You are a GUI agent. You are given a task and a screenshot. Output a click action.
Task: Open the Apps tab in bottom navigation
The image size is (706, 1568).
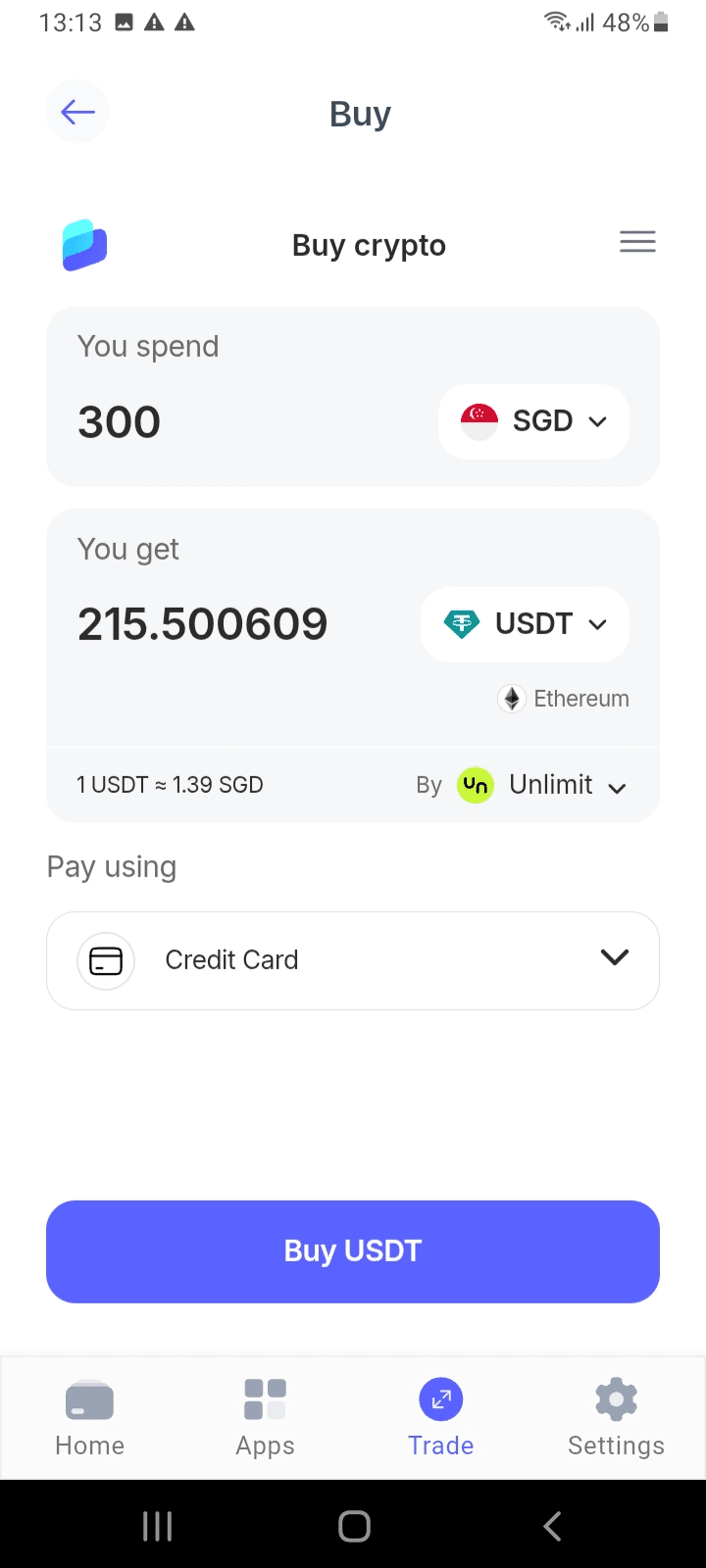point(265,1417)
